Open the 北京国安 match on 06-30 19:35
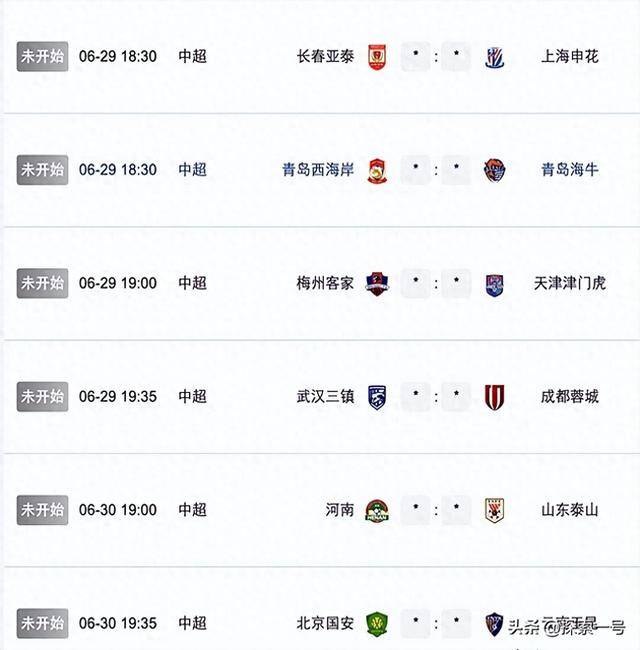Image resolution: width=640 pixels, height=650 pixels. point(435,623)
